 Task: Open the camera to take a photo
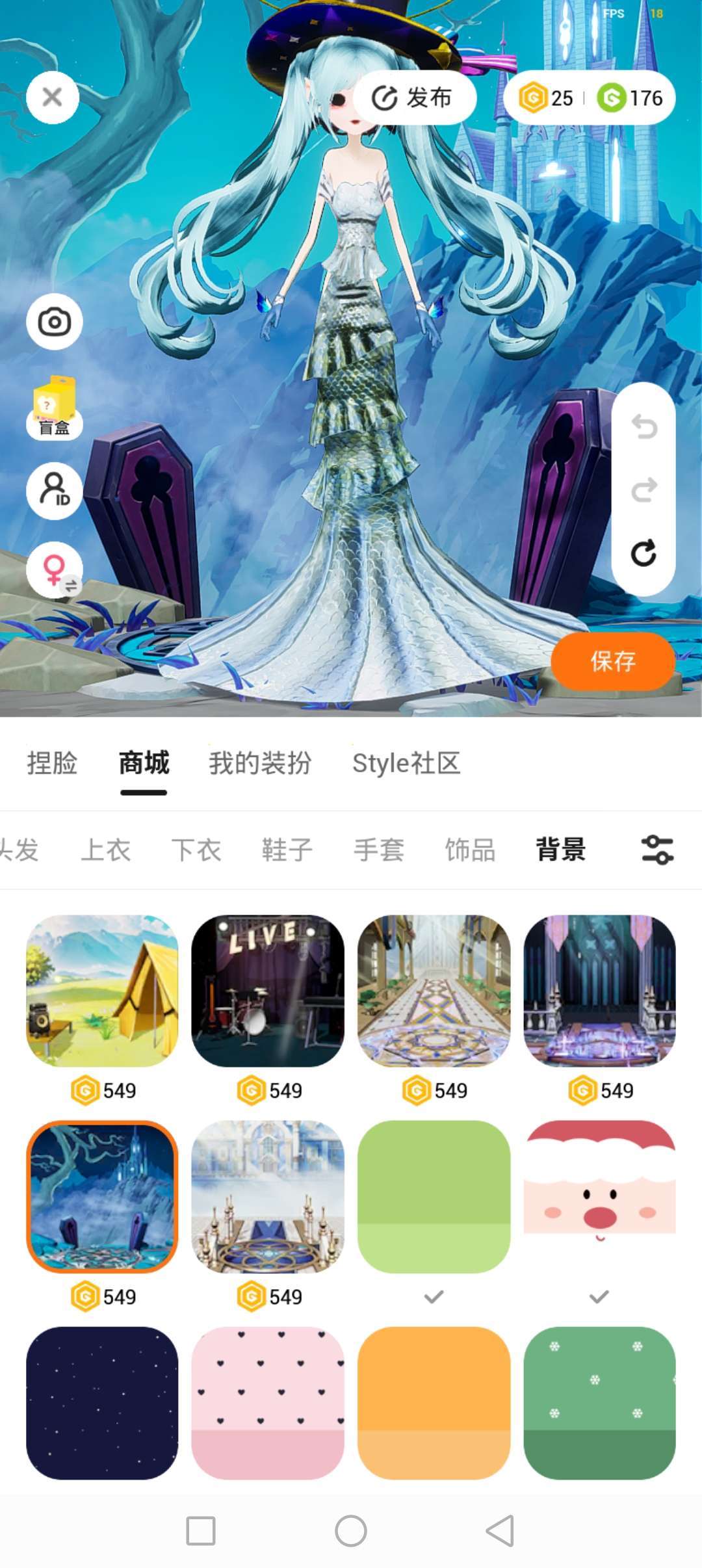point(54,322)
